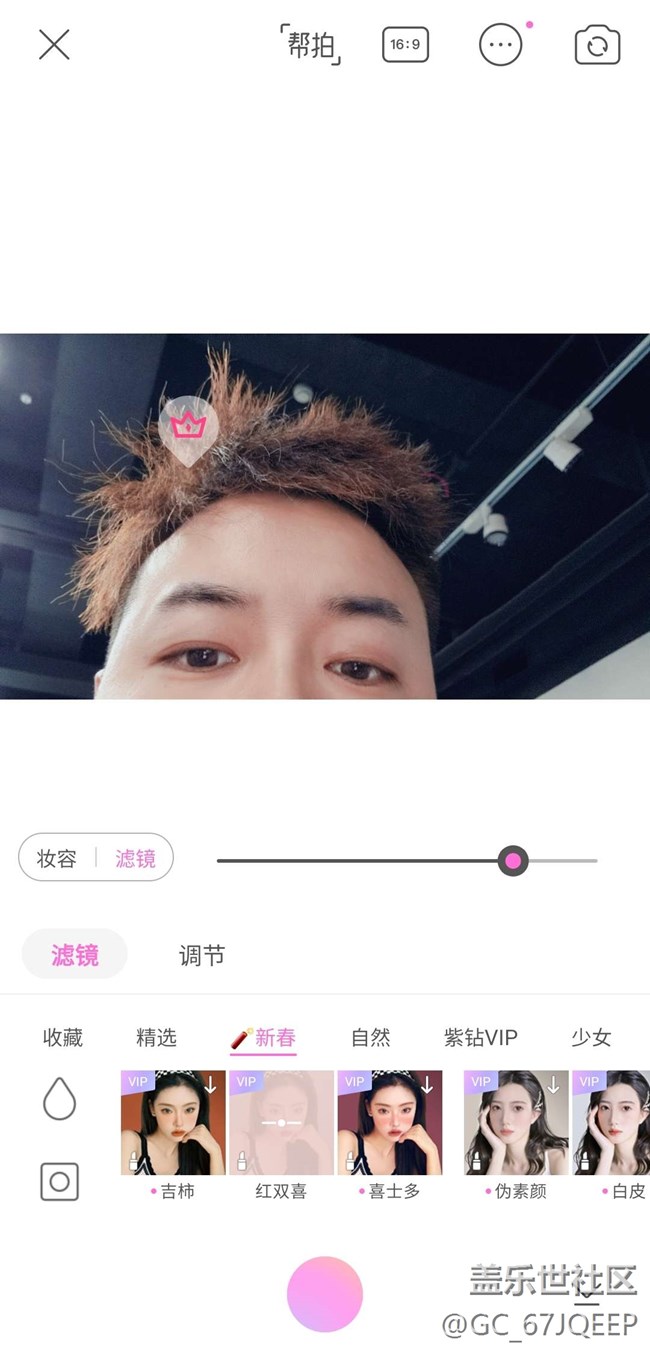
Task: Select the 自然 filter category
Action: 371,1037
